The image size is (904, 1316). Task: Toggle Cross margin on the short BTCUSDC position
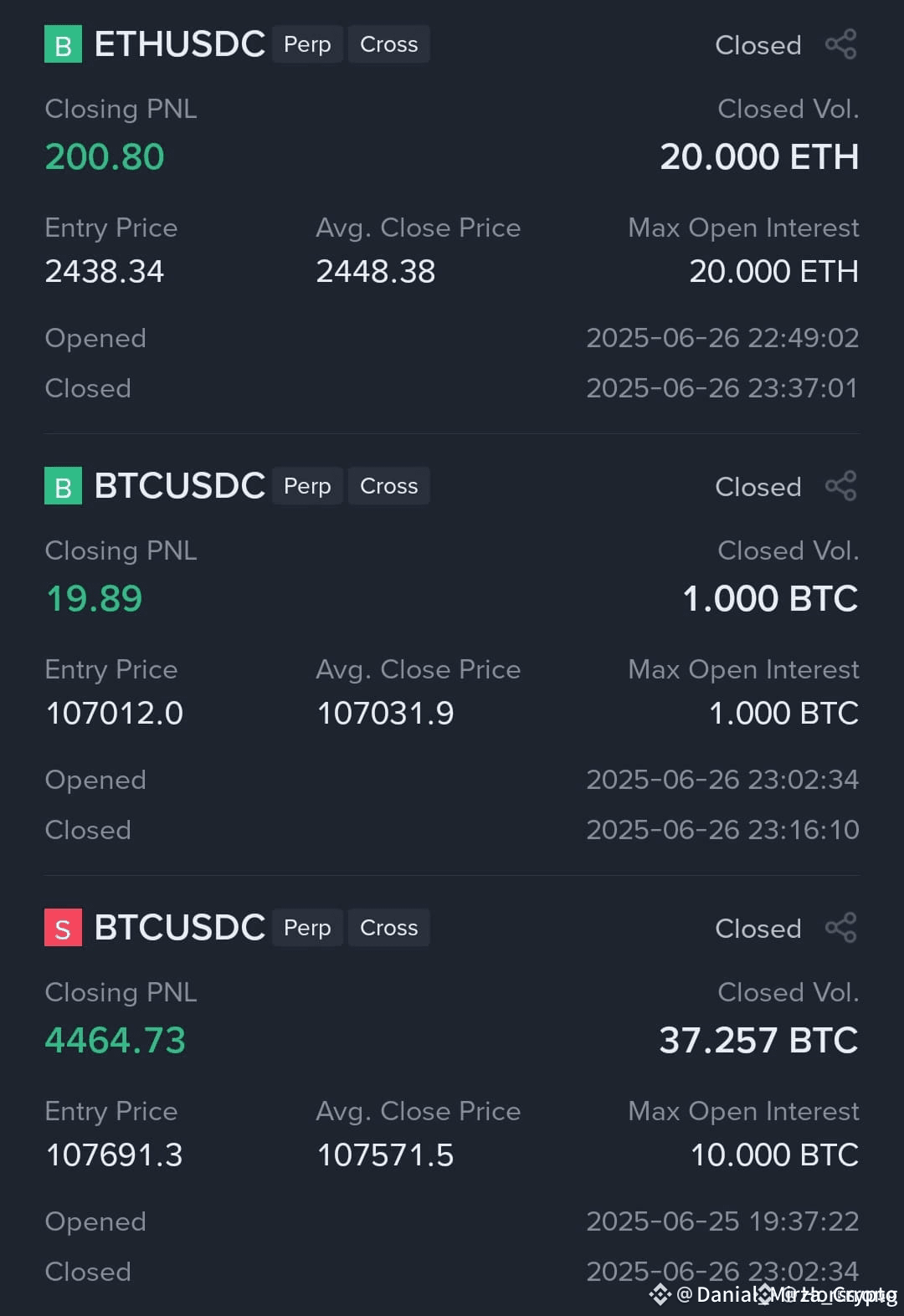[388, 927]
